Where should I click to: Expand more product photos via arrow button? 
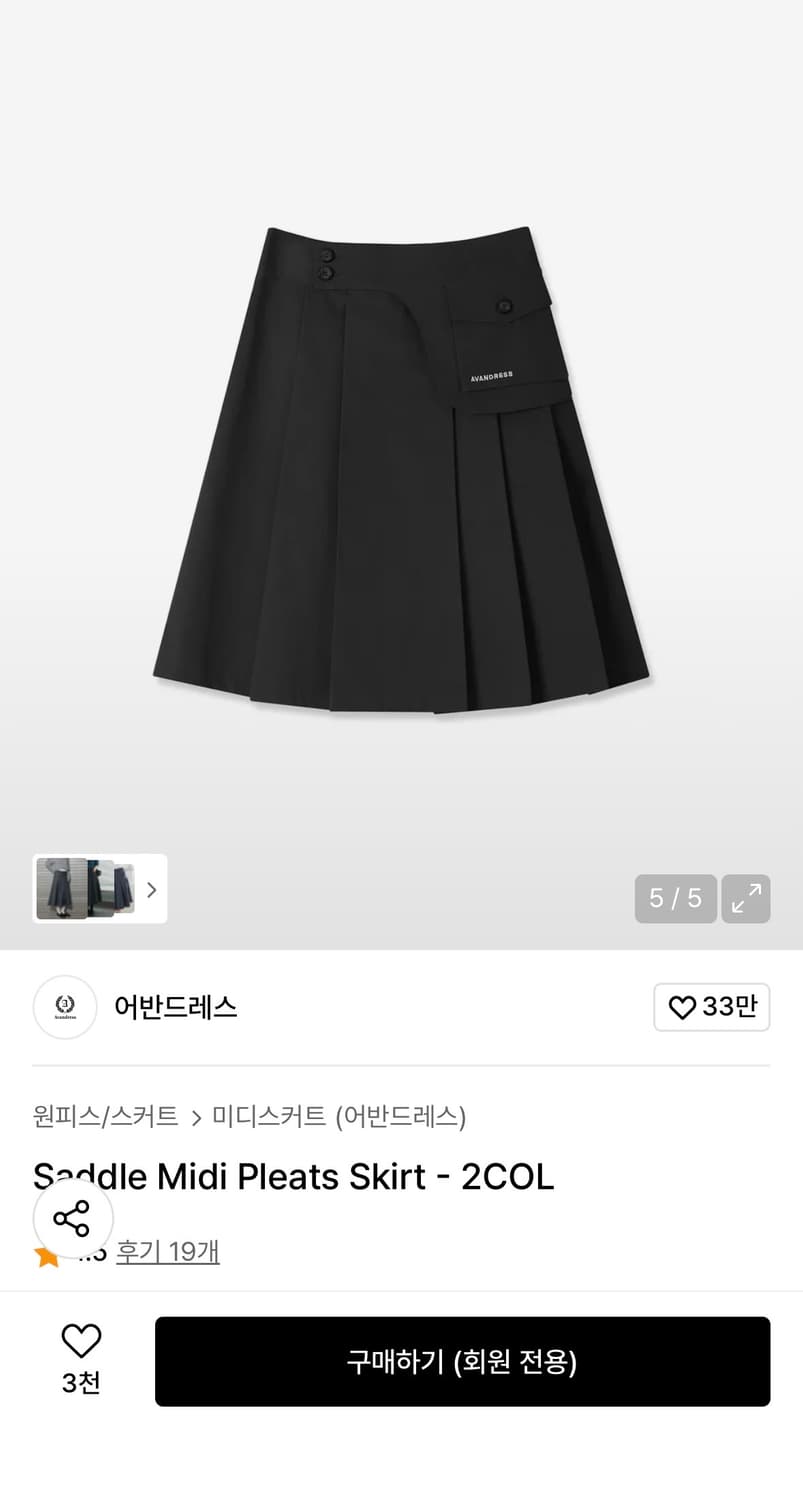[151, 889]
